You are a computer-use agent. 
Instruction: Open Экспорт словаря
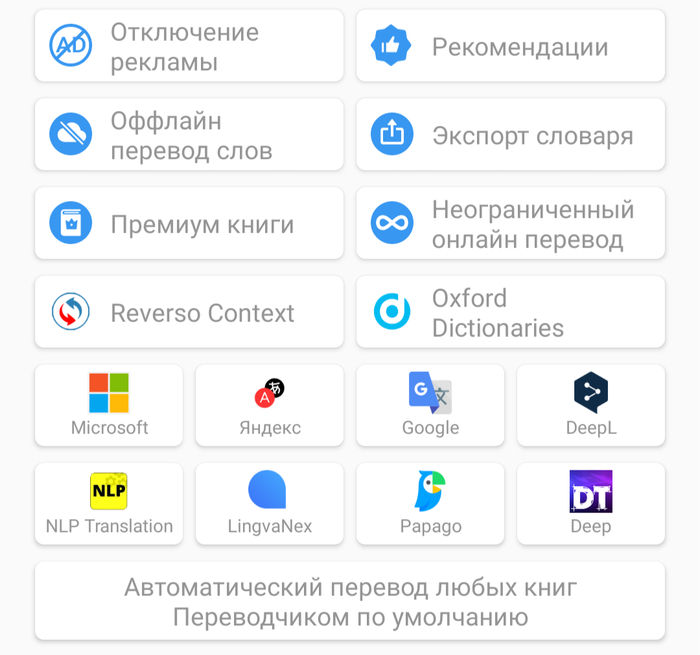click(x=510, y=135)
